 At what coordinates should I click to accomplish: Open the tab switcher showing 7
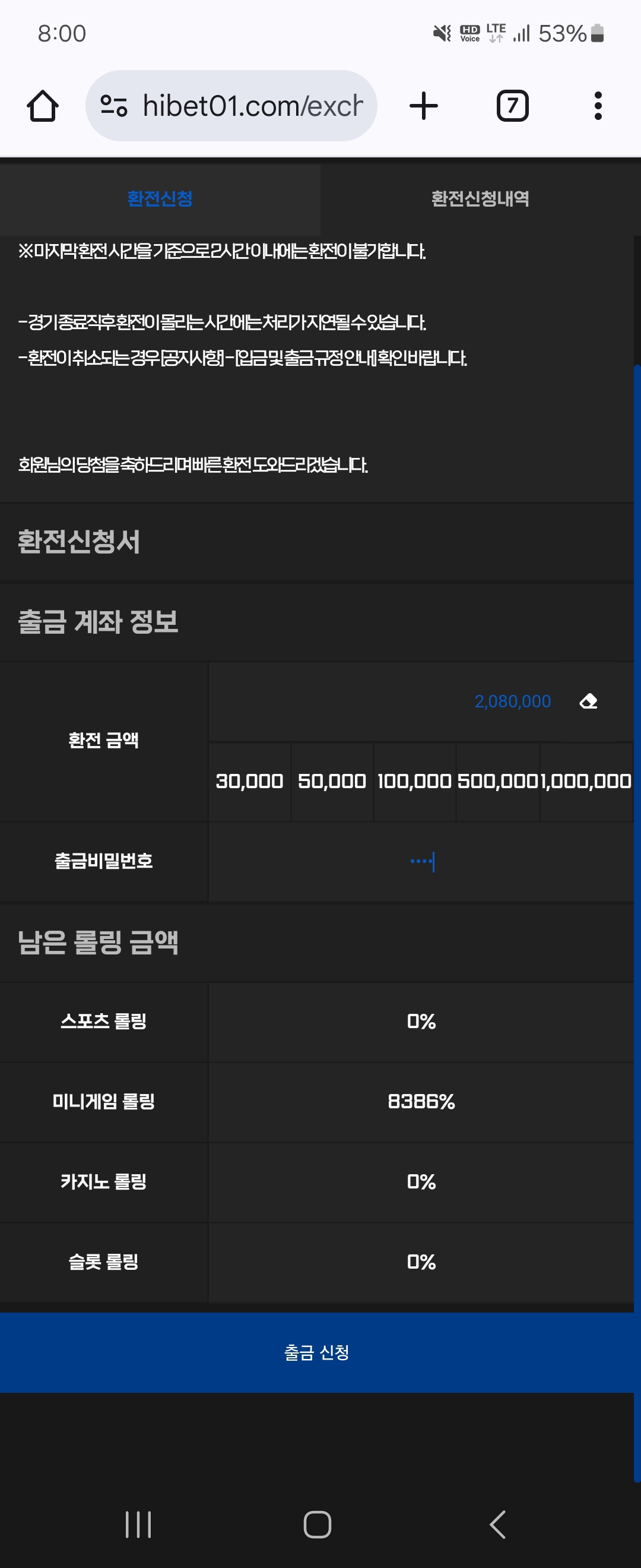coord(512,106)
